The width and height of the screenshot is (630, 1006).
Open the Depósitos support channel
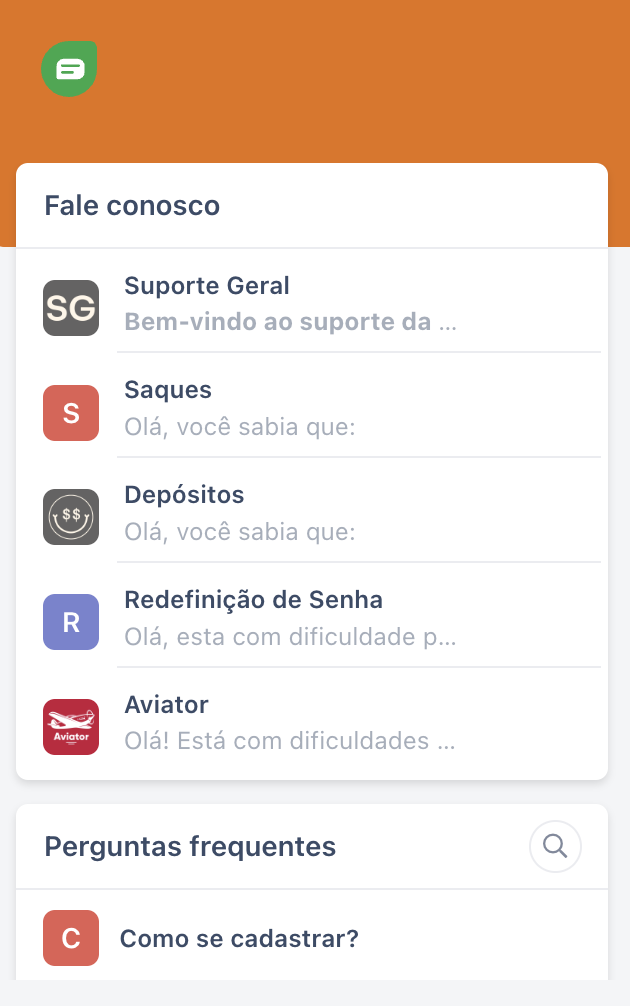coord(310,516)
